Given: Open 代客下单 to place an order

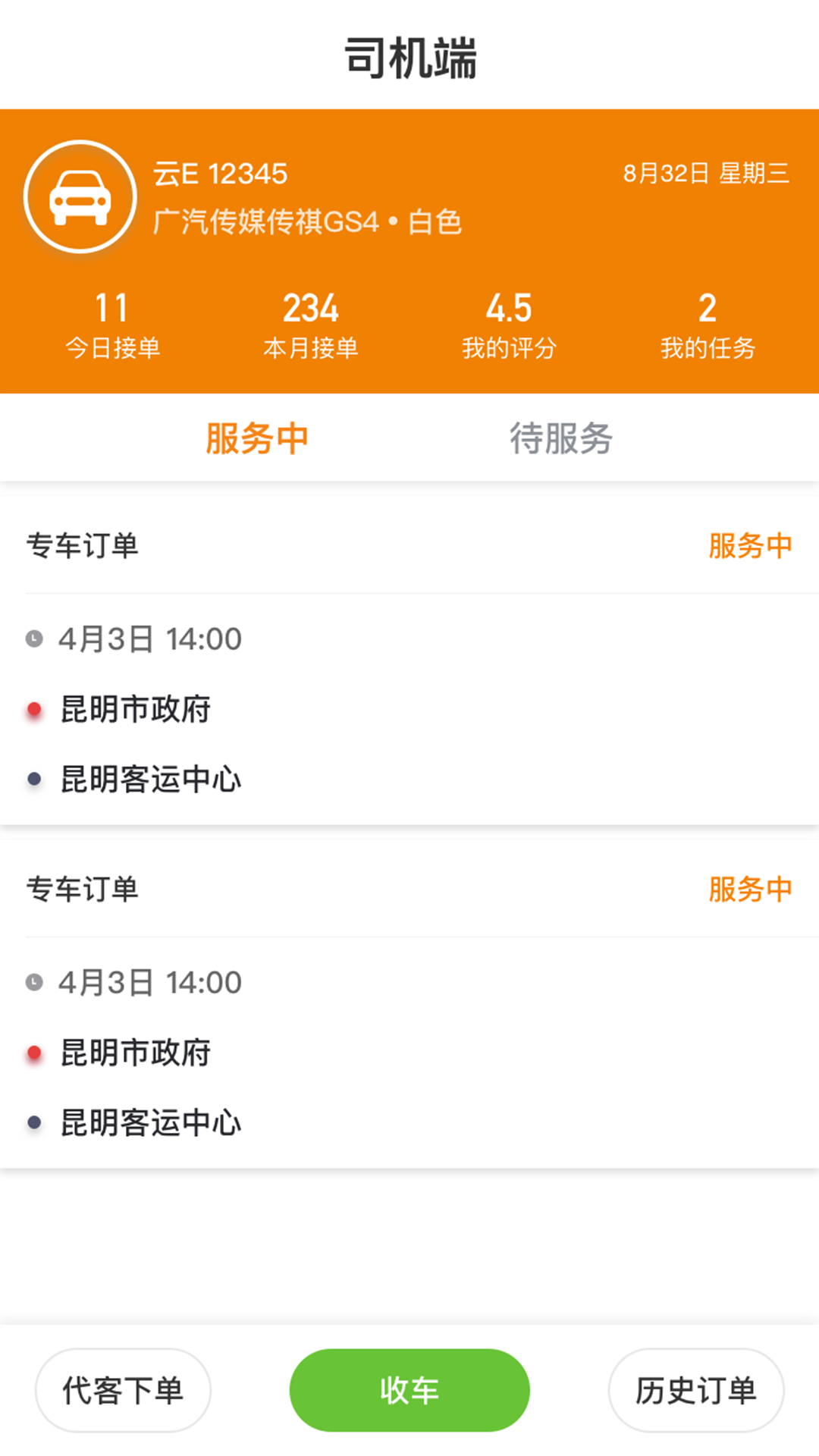Looking at the screenshot, I should point(123,1390).
